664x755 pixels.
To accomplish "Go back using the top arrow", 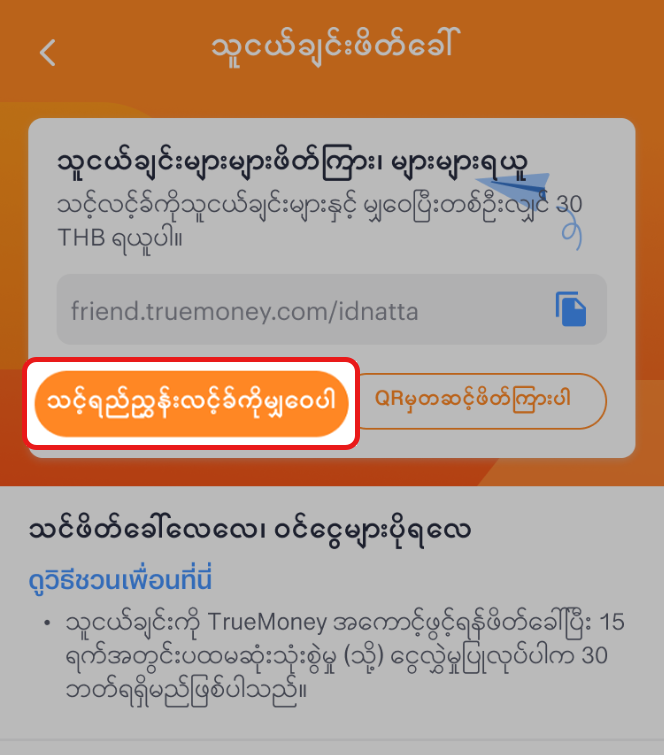I will (x=48, y=53).
